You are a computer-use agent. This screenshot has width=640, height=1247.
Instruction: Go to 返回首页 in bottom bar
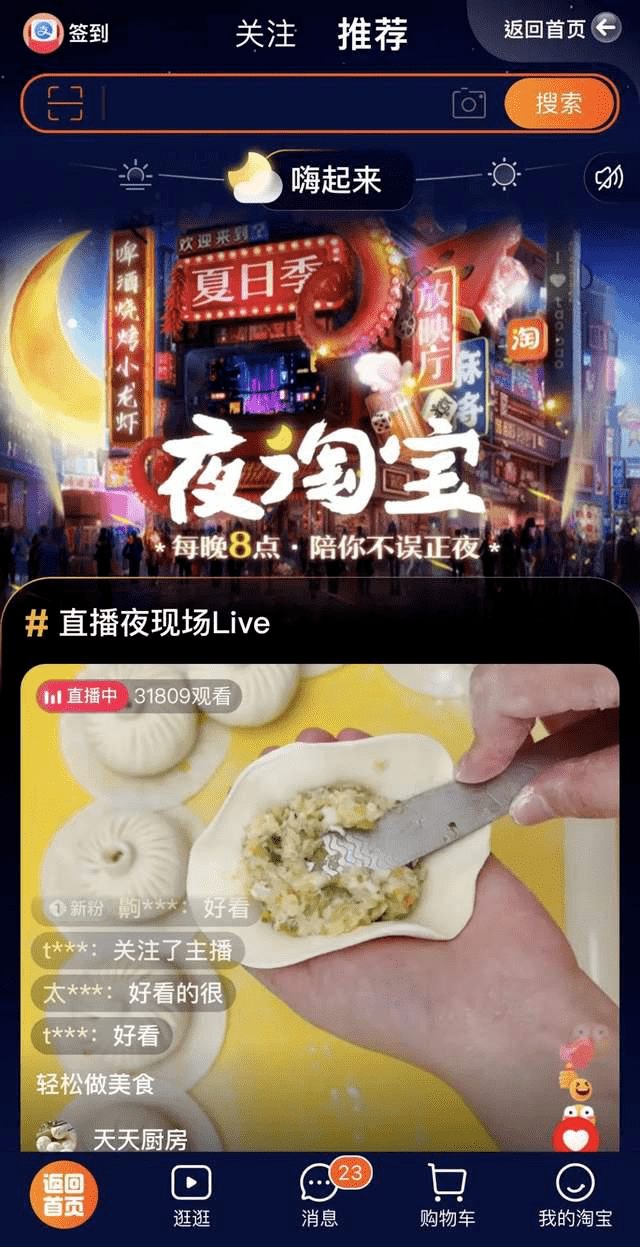point(64,1195)
